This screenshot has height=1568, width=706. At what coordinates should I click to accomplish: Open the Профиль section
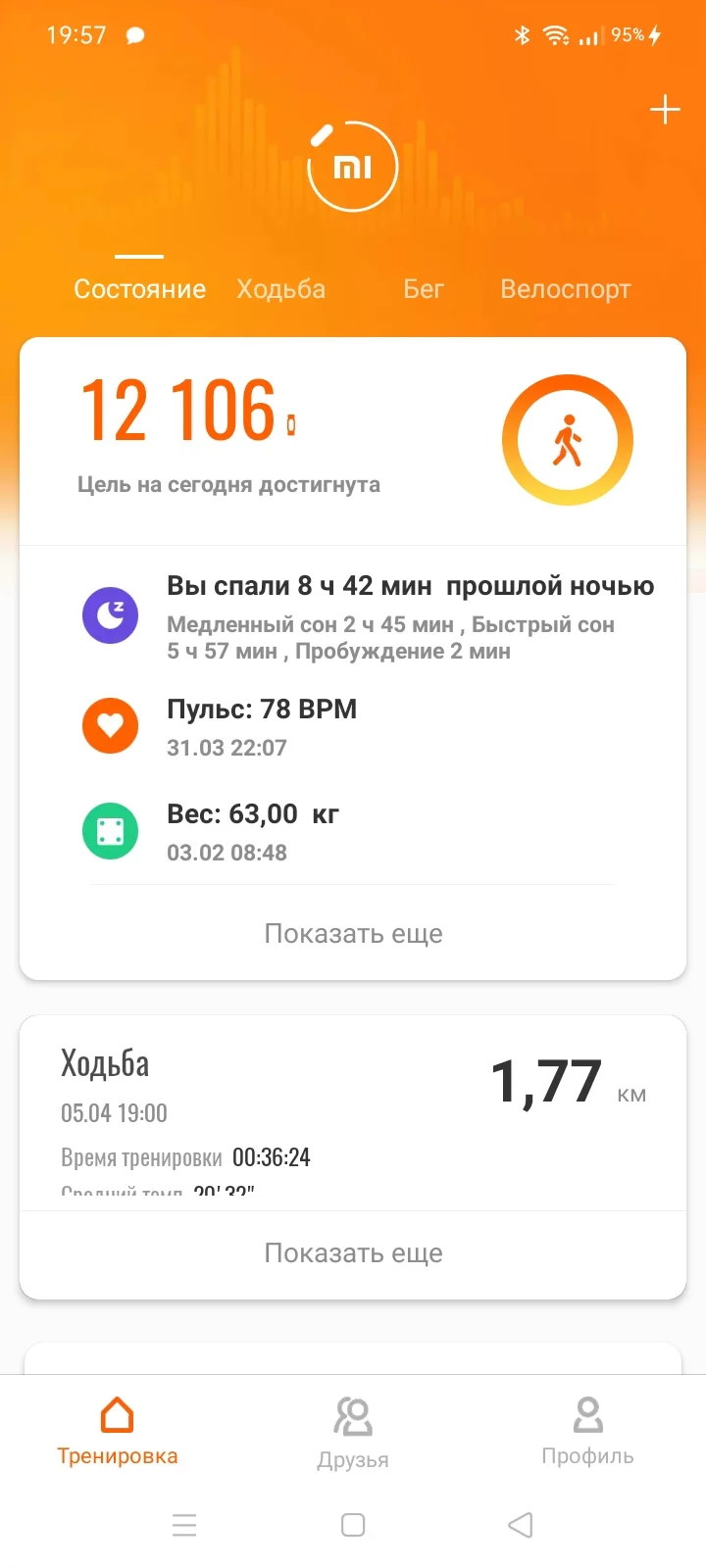[x=587, y=1431]
